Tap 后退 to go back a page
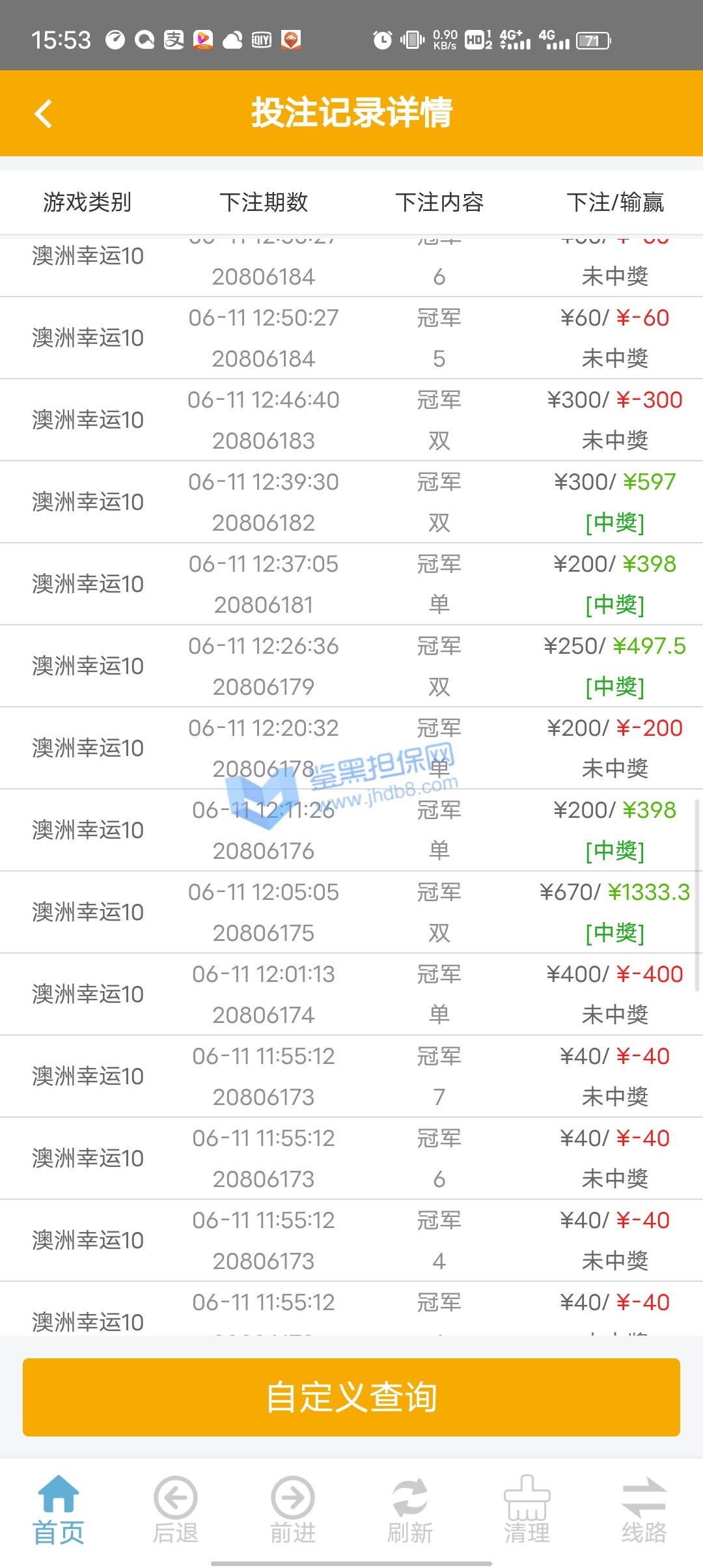This screenshot has height=1568, width=703. coord(176,1509)
